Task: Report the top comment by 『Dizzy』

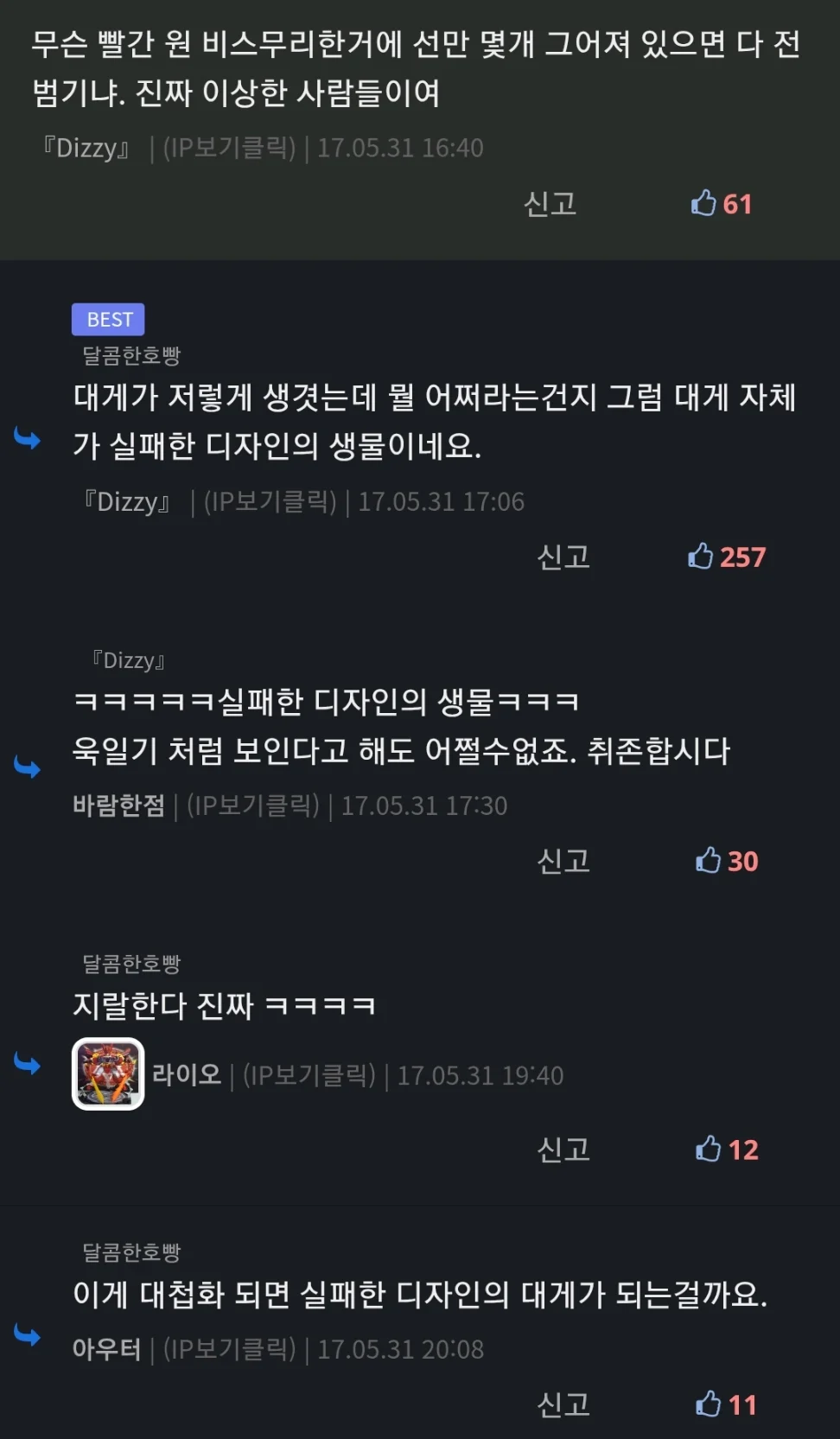Action: click(550, 204)
